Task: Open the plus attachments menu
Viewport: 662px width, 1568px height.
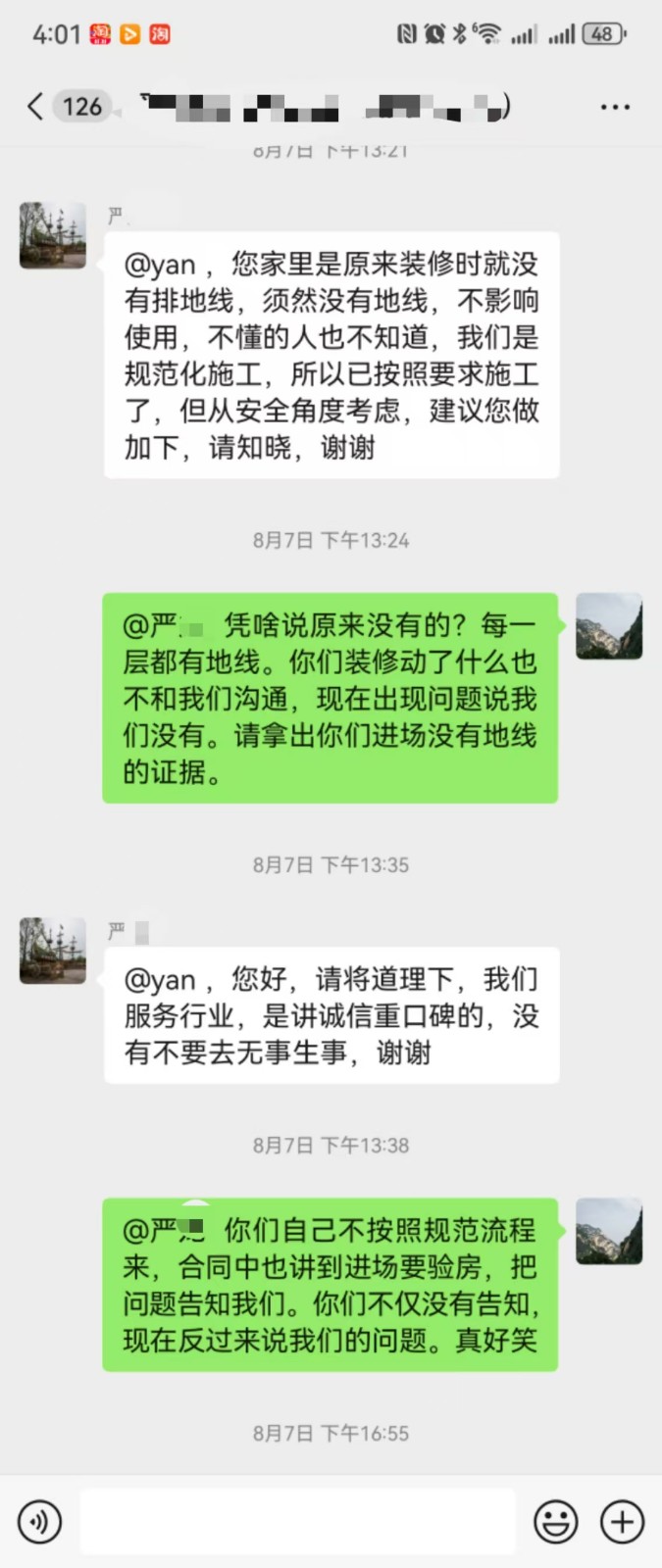Action: (622, 1522)
